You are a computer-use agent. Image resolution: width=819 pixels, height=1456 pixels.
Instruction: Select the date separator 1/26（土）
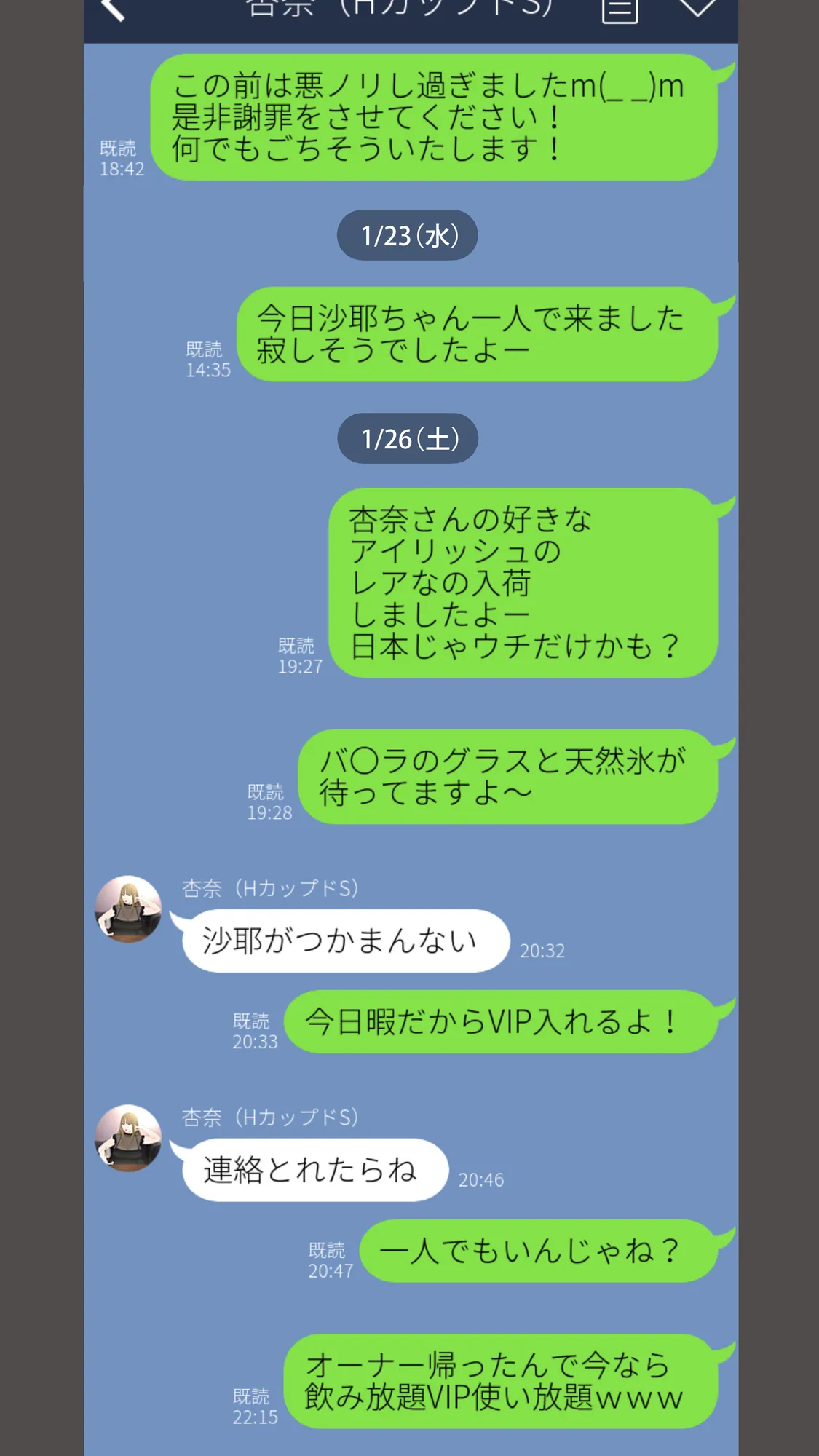click(408, 438)
